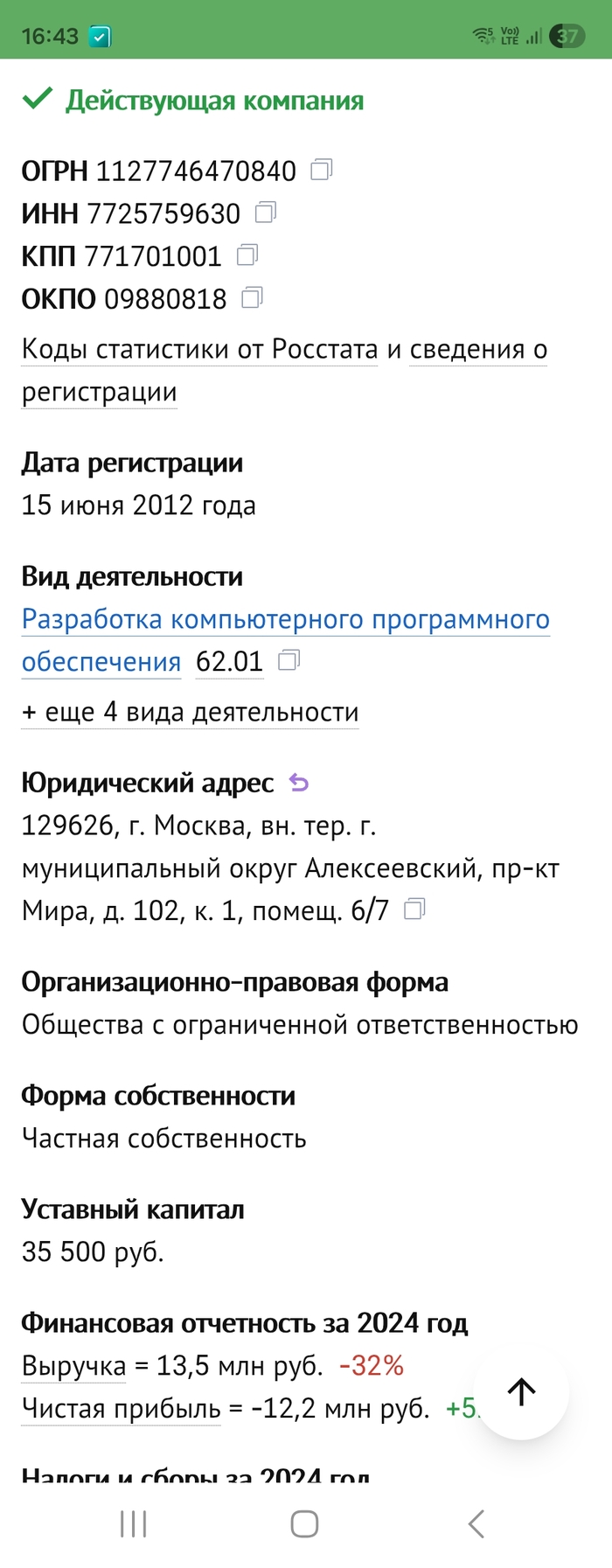Open recent apps from navigation bar
This screenshot has height=1568, width=612.
pos(133,1524)
